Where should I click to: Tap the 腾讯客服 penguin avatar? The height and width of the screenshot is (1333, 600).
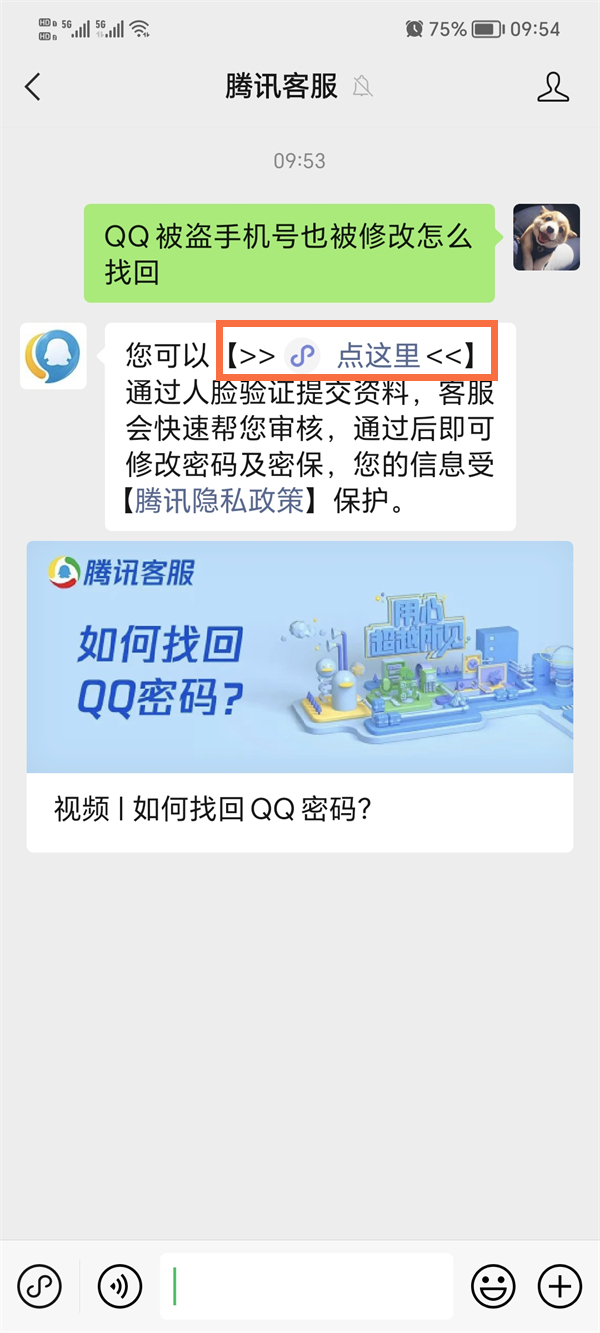(54, 355)
